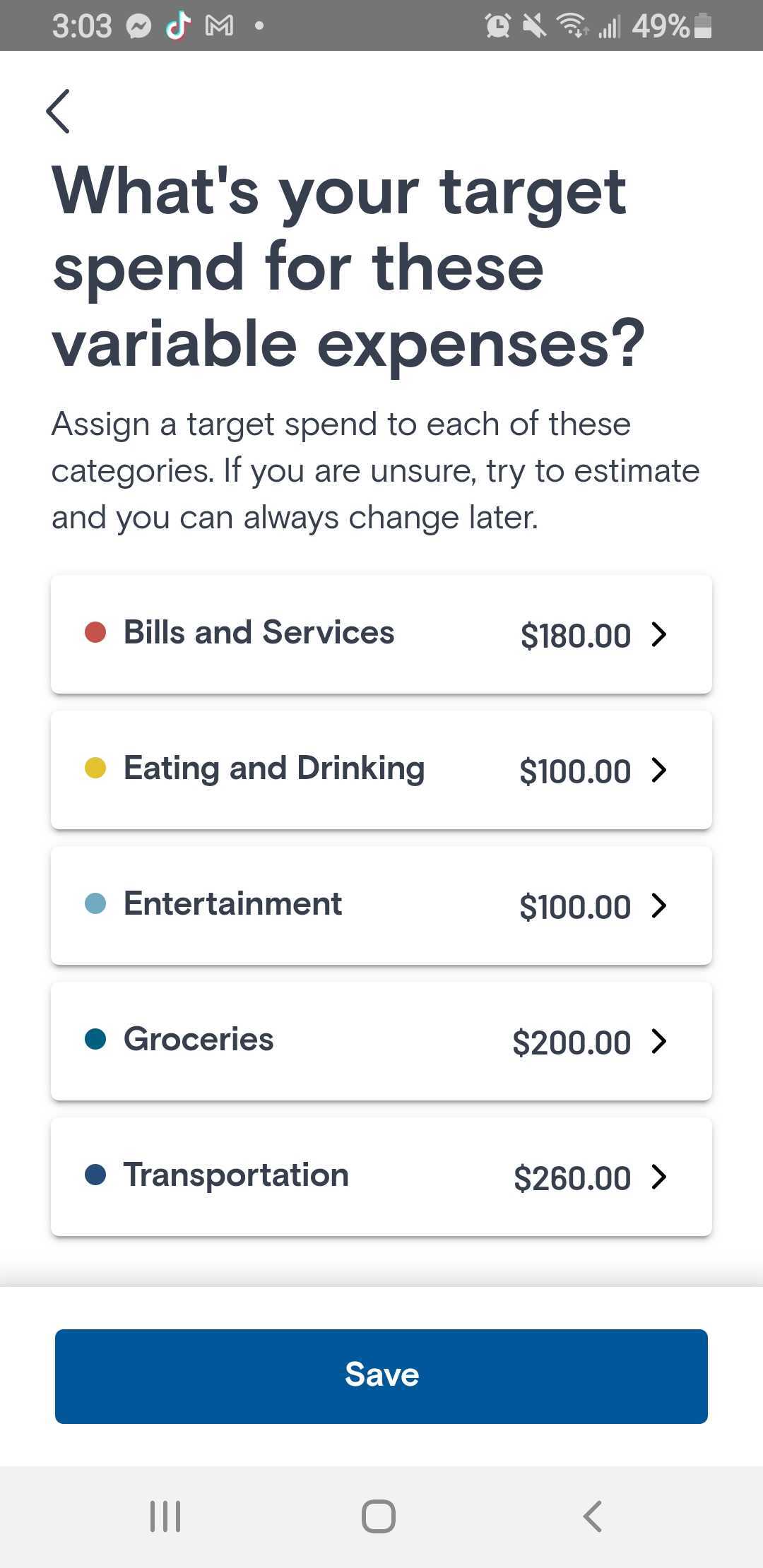Open recent apps from the navigation bar
Viewport: 763px width, 1568px height.
165,1516
